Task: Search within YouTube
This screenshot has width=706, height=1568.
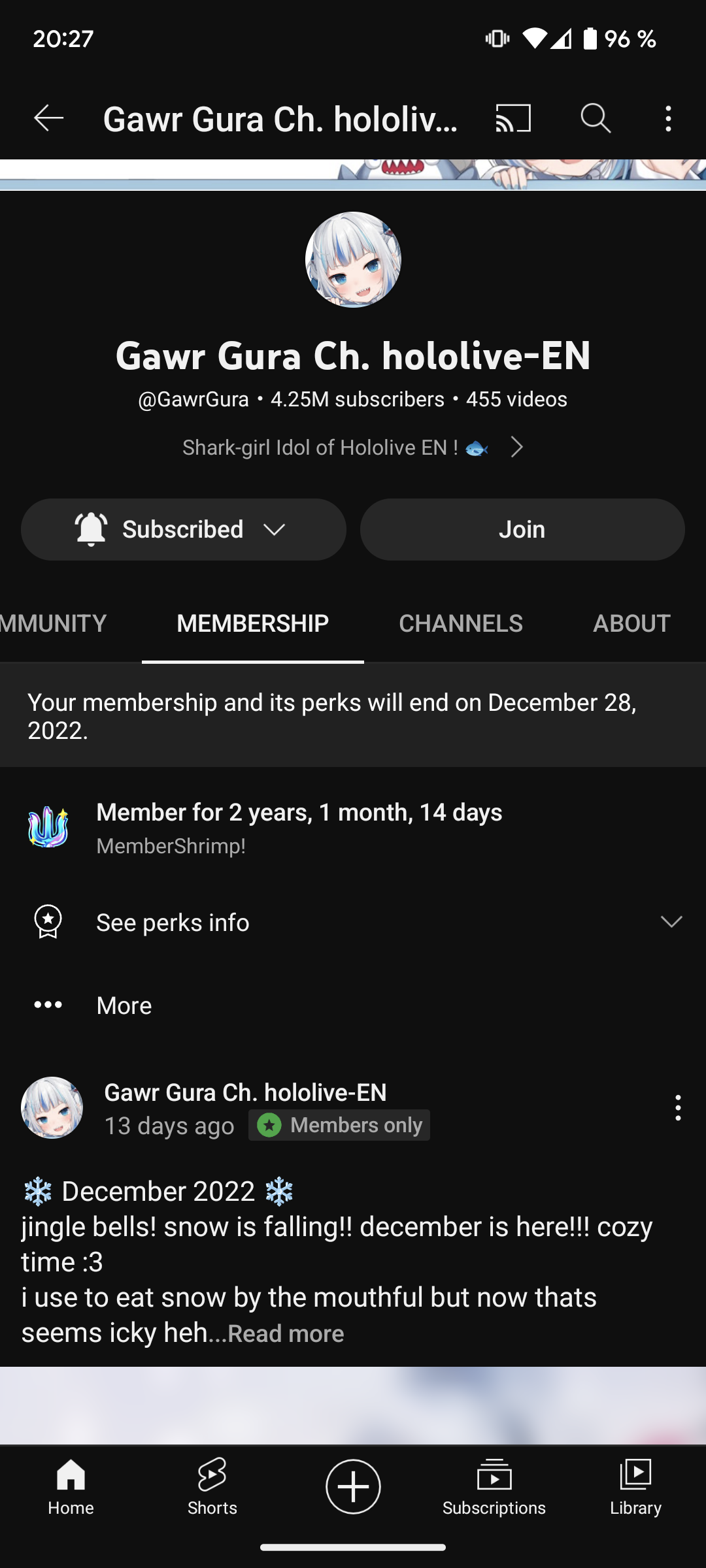Action: [x=595, y=119]
